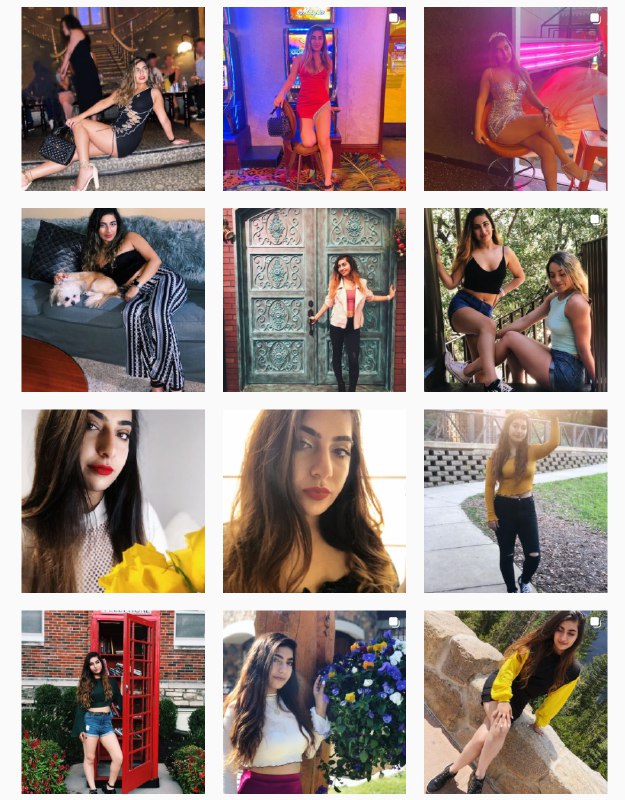This screenshot has width=625, height=800.
Task: Open the photo of two women on the stairs
Action: click(x=515, y=299)
